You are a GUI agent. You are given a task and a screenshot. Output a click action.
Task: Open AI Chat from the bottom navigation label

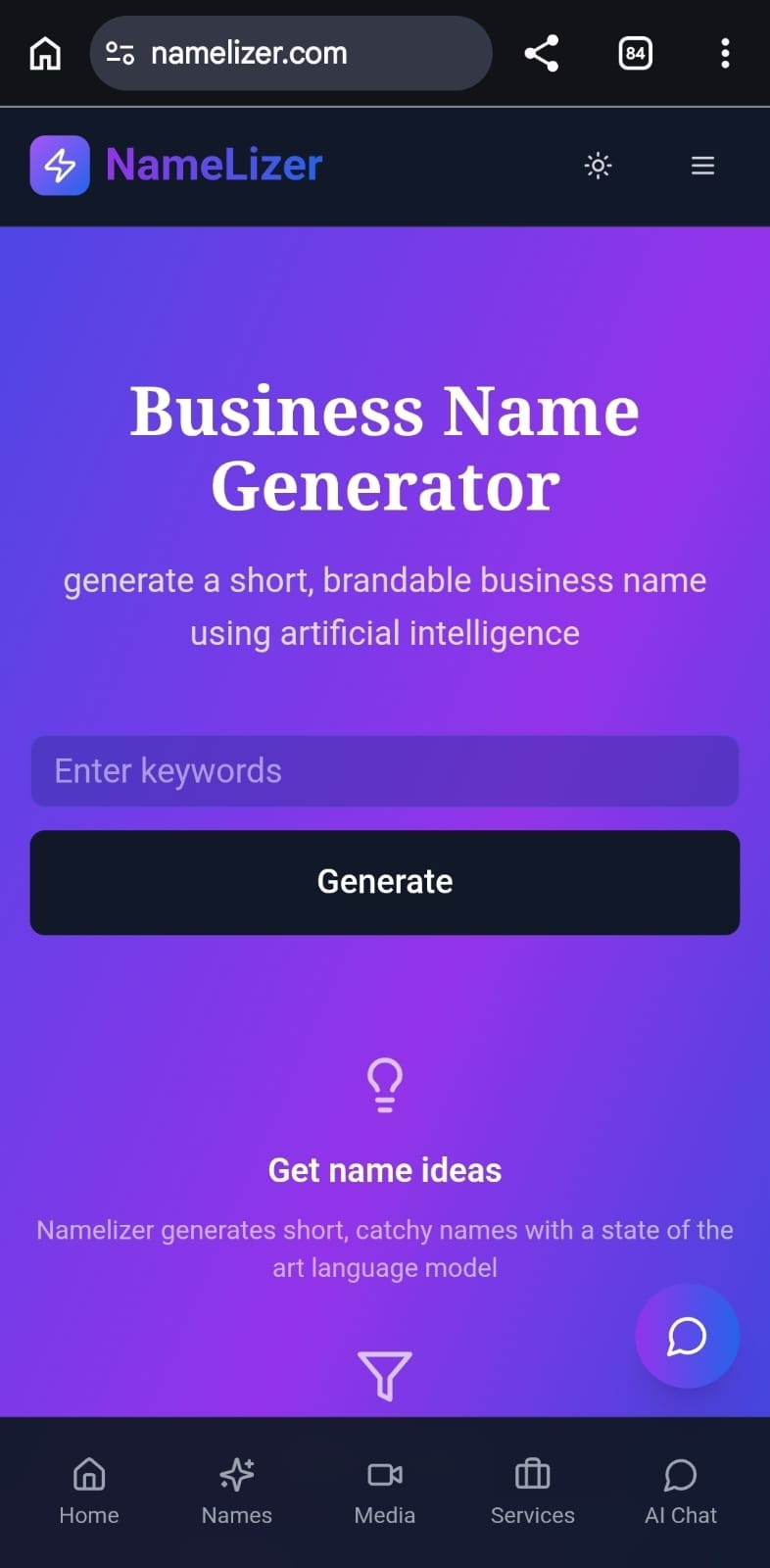(x=680, y=1515)
